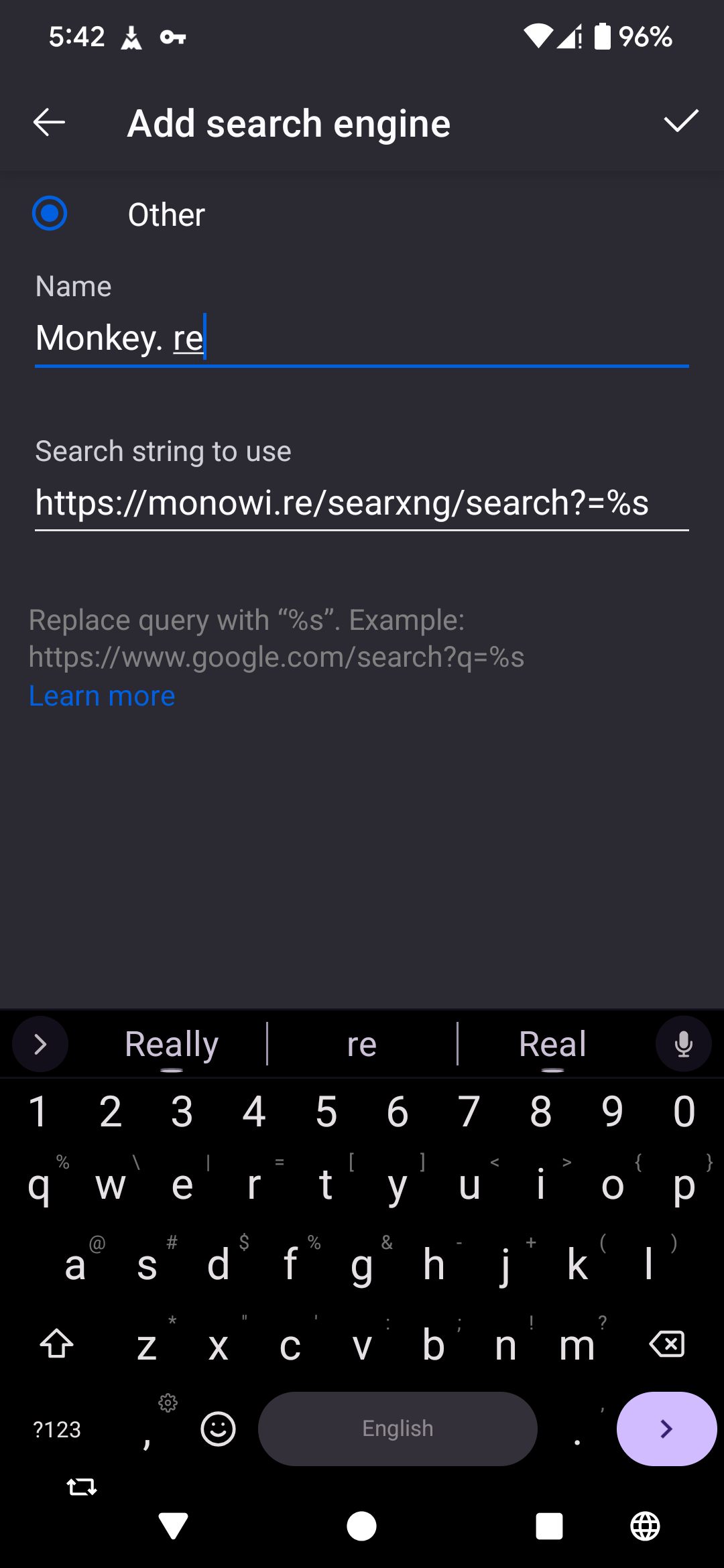
Task: Focus the Name text field
Action: tap(362, 338)
